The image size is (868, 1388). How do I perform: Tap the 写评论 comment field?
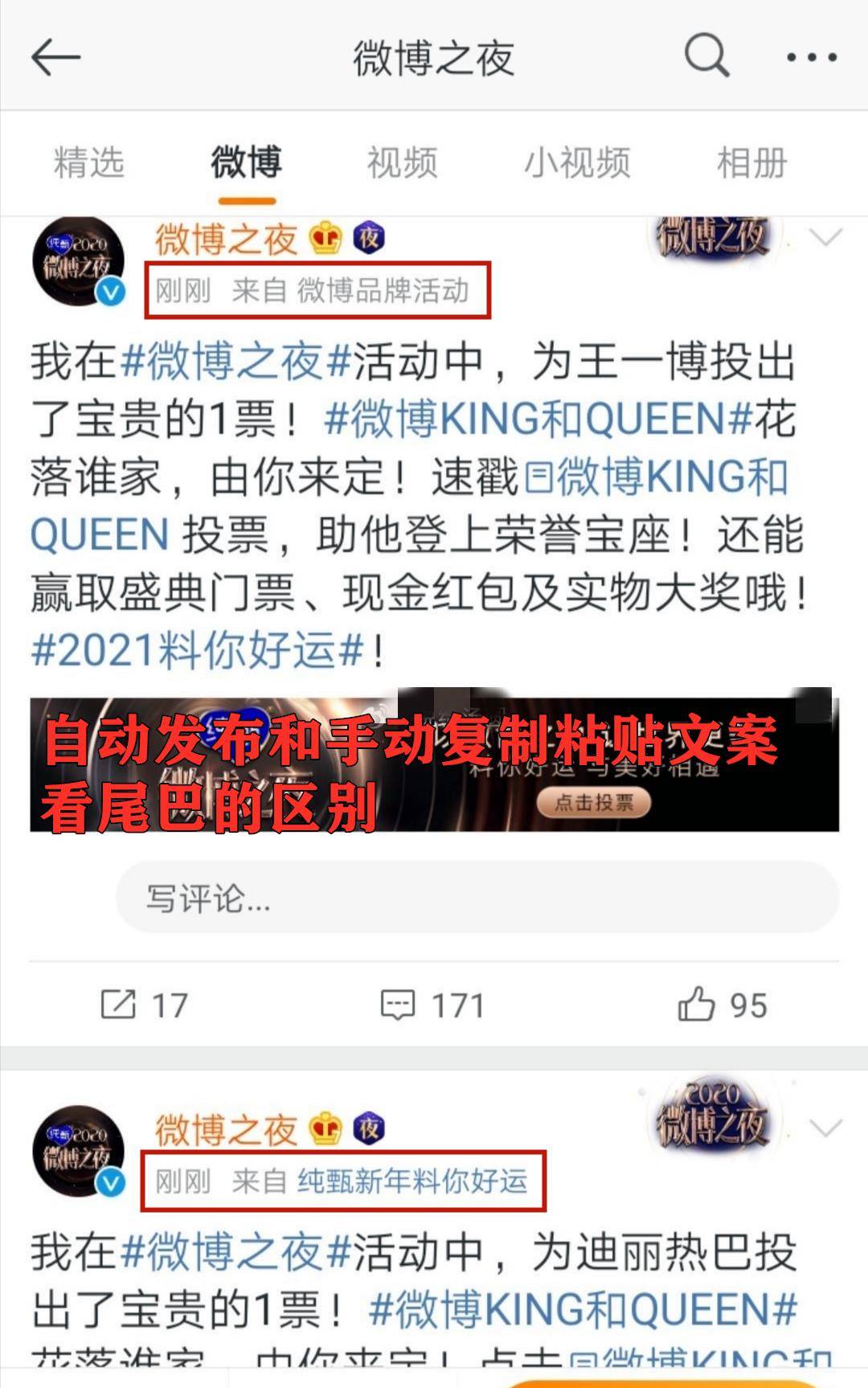tap(477, 898)
